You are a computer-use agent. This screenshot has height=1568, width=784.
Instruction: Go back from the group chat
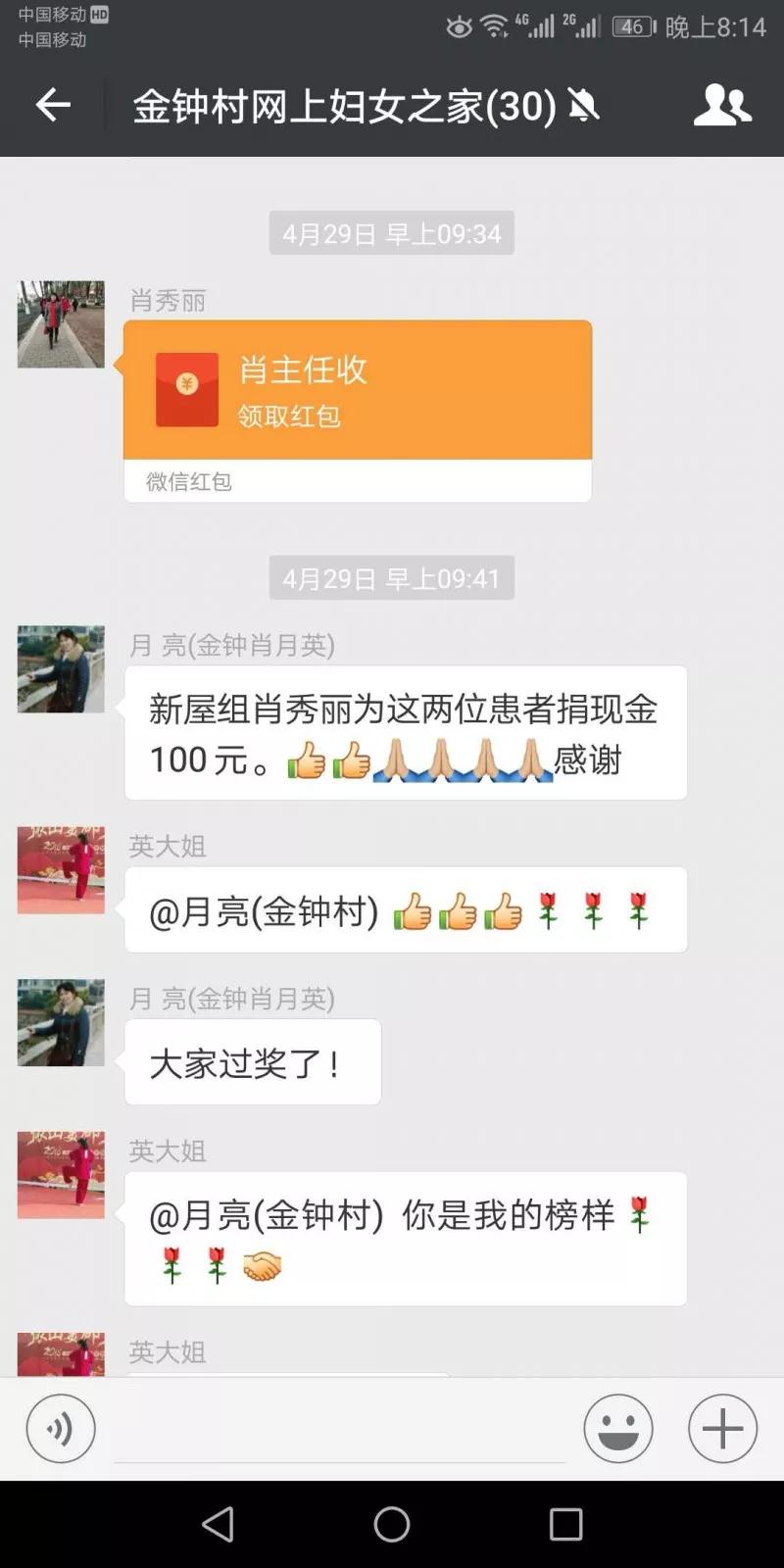(53, 105)
